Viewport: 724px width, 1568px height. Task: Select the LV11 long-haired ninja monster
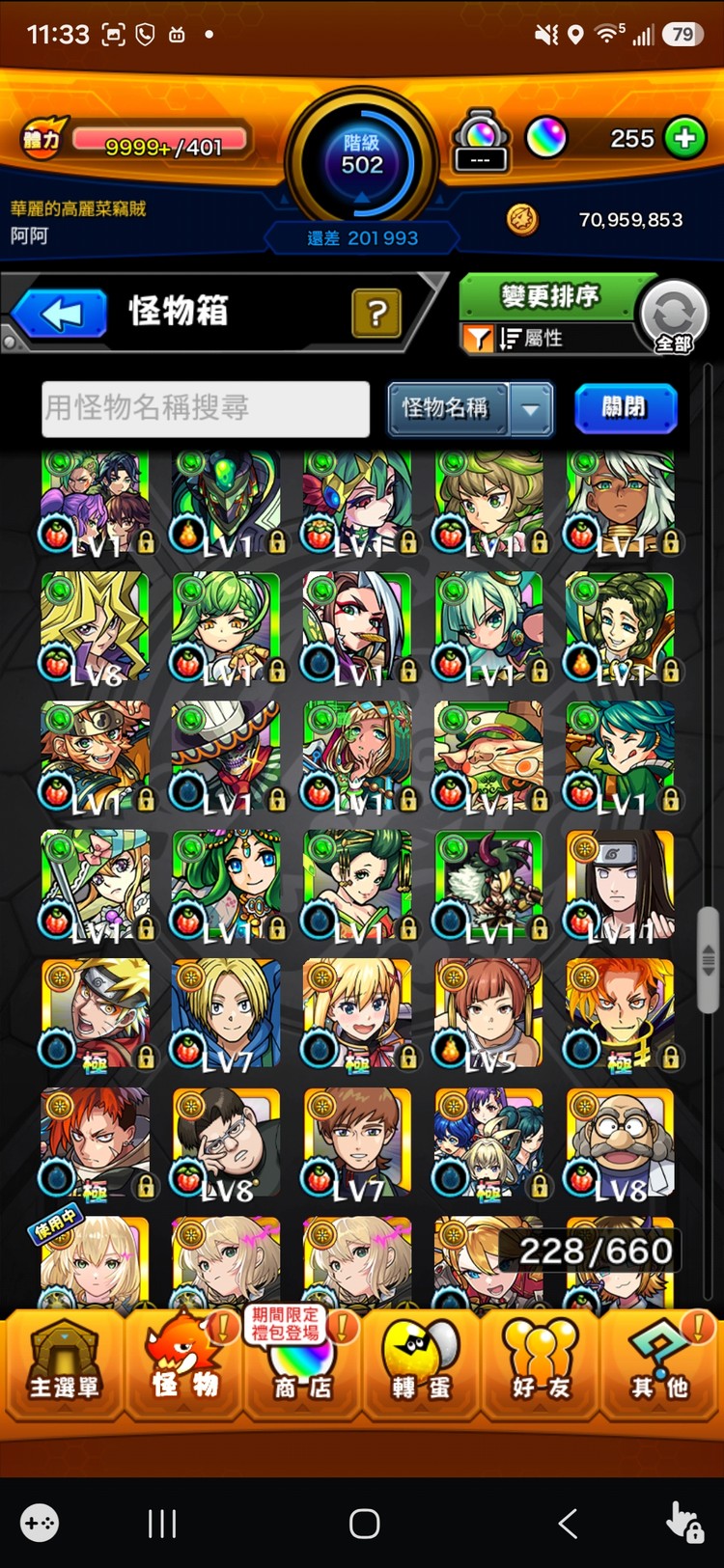pyautogui.click(x=620, y=887)
